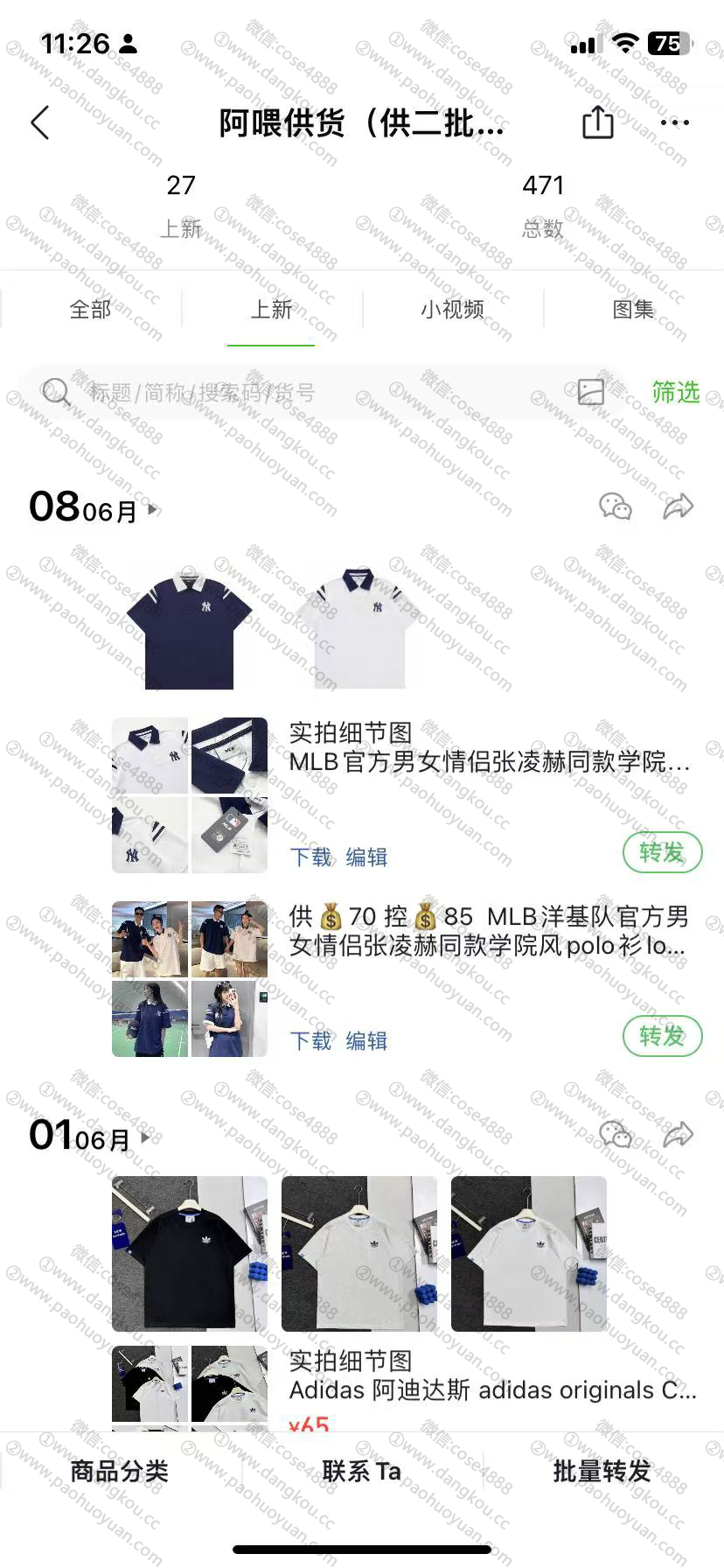The image size is (724, 1568).
Task: Open the 筛选 filter options
Action: [x=676, y=392]
